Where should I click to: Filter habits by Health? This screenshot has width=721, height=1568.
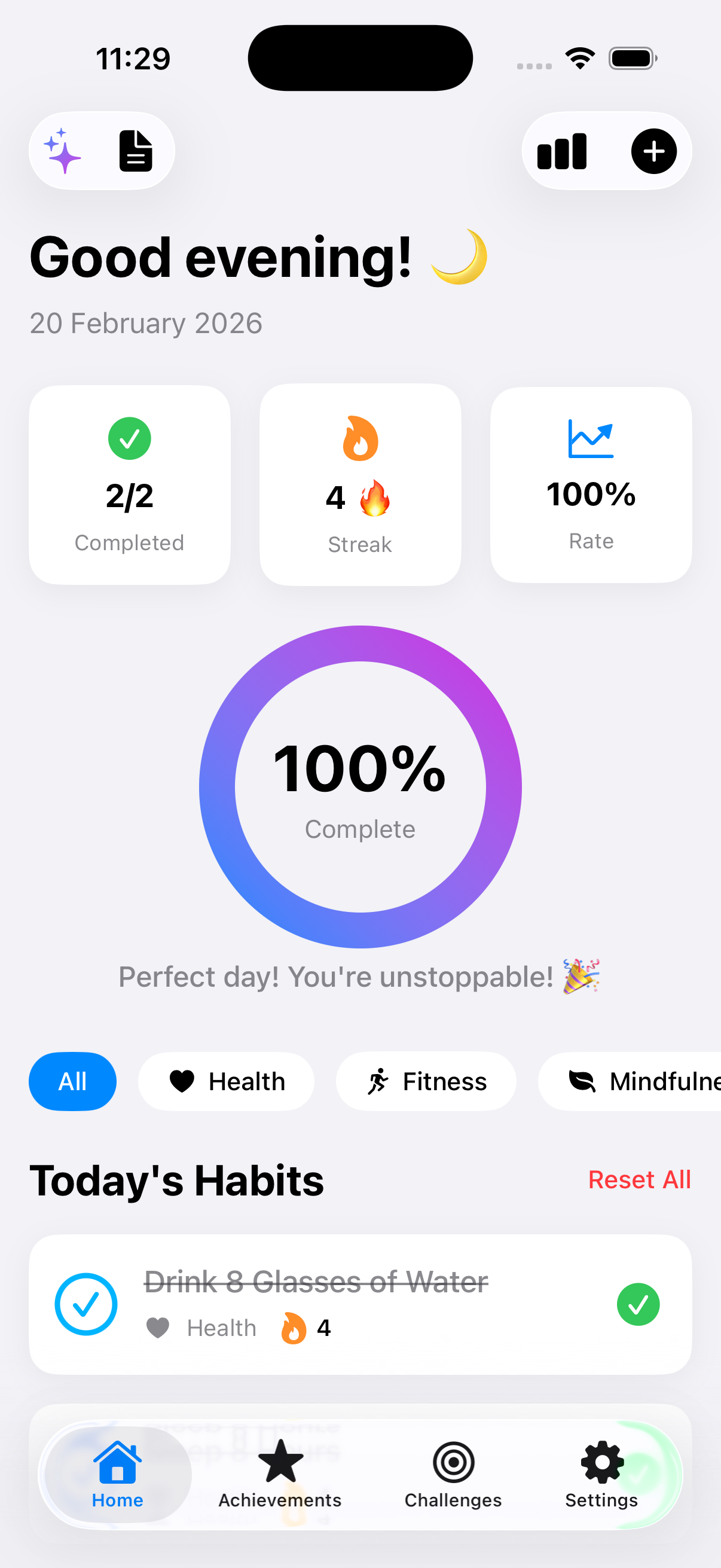click(227, 1082)
